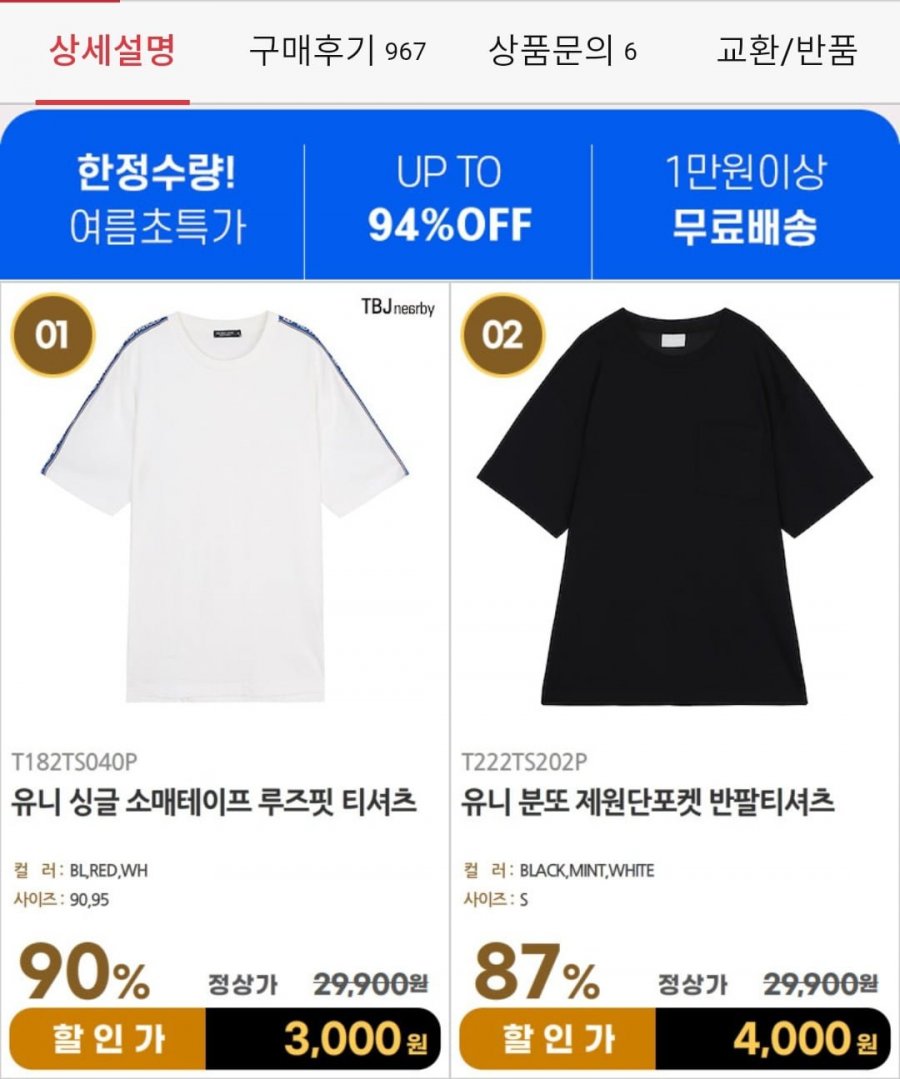Open the 구매후기 967 reviews tab

[x=337, y=50]
